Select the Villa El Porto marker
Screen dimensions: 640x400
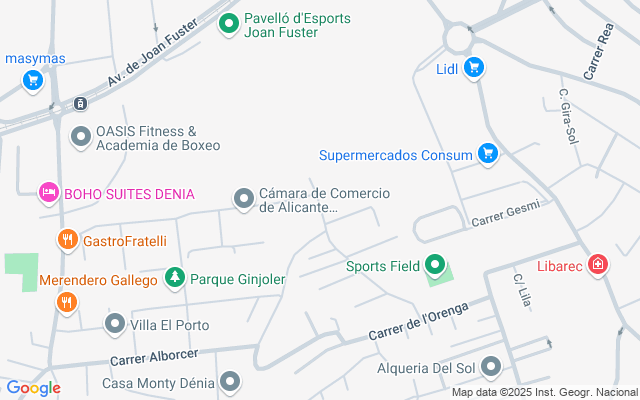(114, 323)
